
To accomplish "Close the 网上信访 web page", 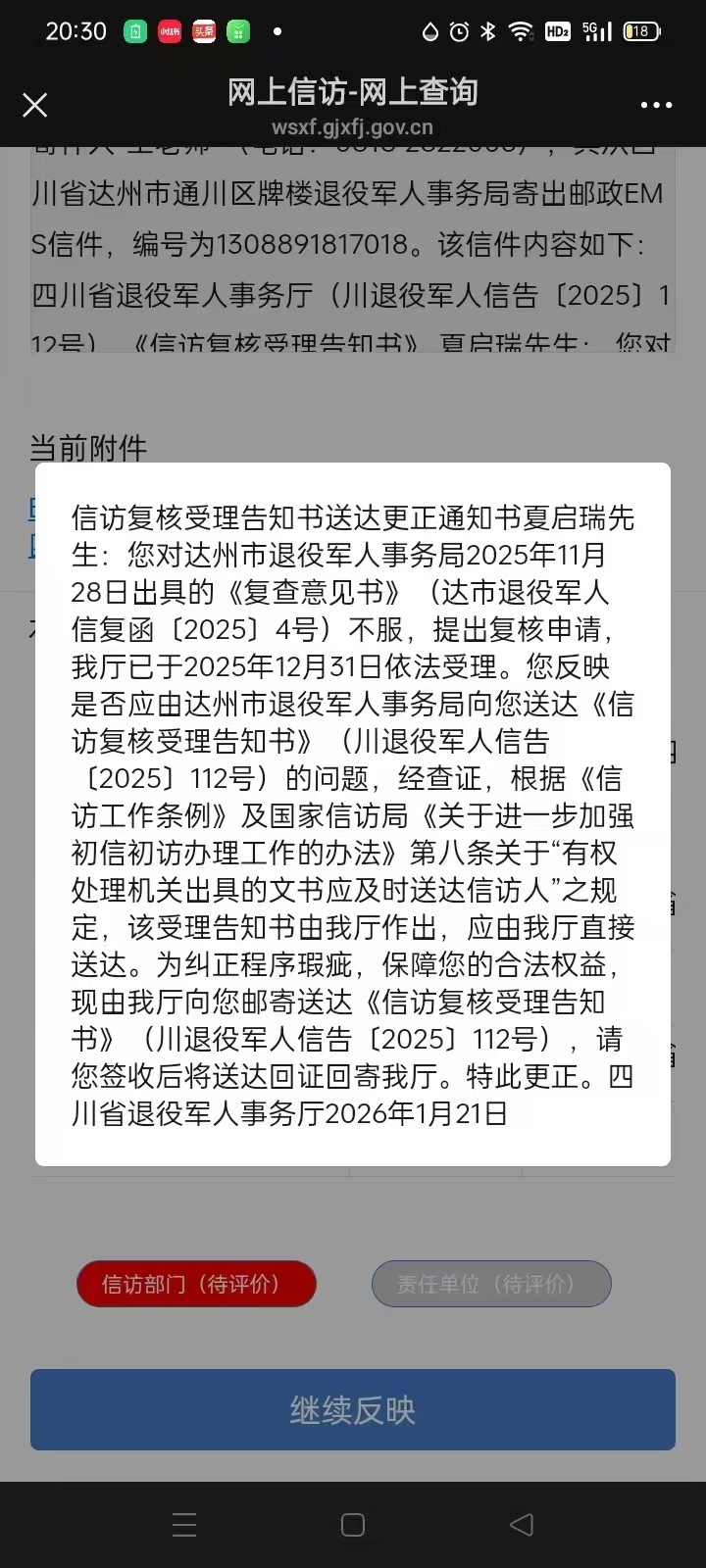I will pyautogui.click(x=35, y=105).
